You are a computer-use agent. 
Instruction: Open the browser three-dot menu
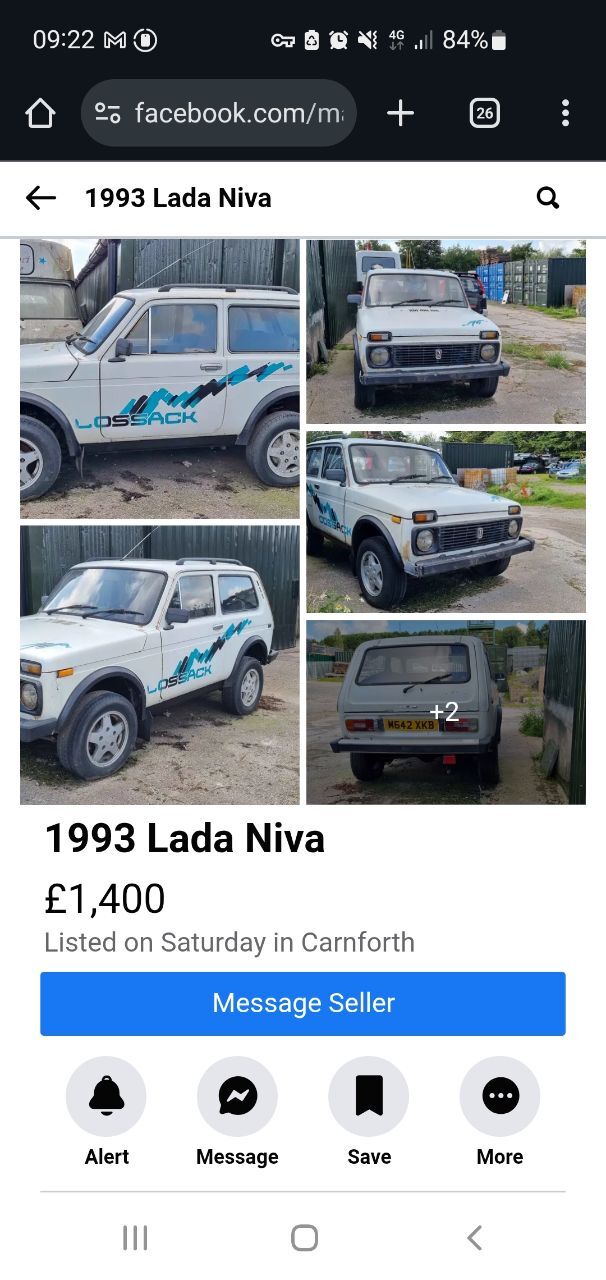565,113
